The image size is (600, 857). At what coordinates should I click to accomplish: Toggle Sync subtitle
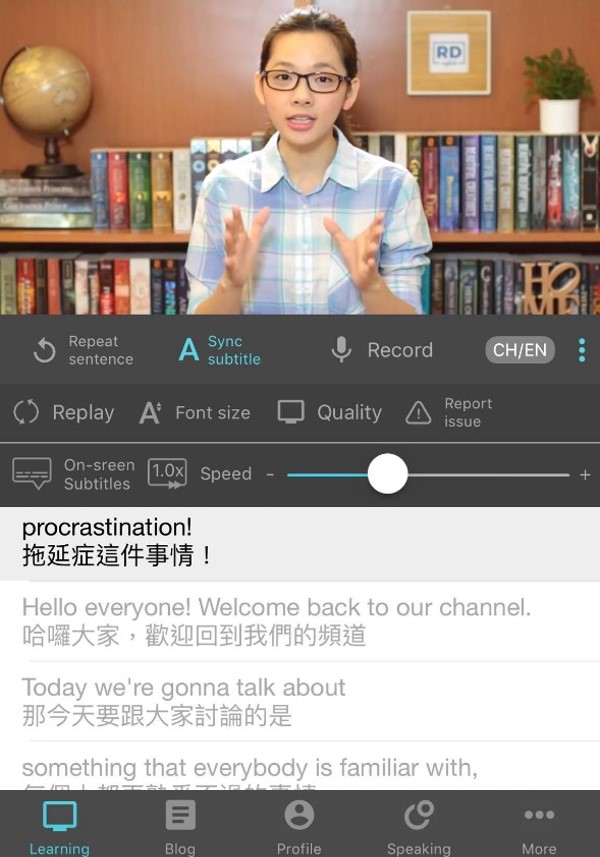[219, 350]
